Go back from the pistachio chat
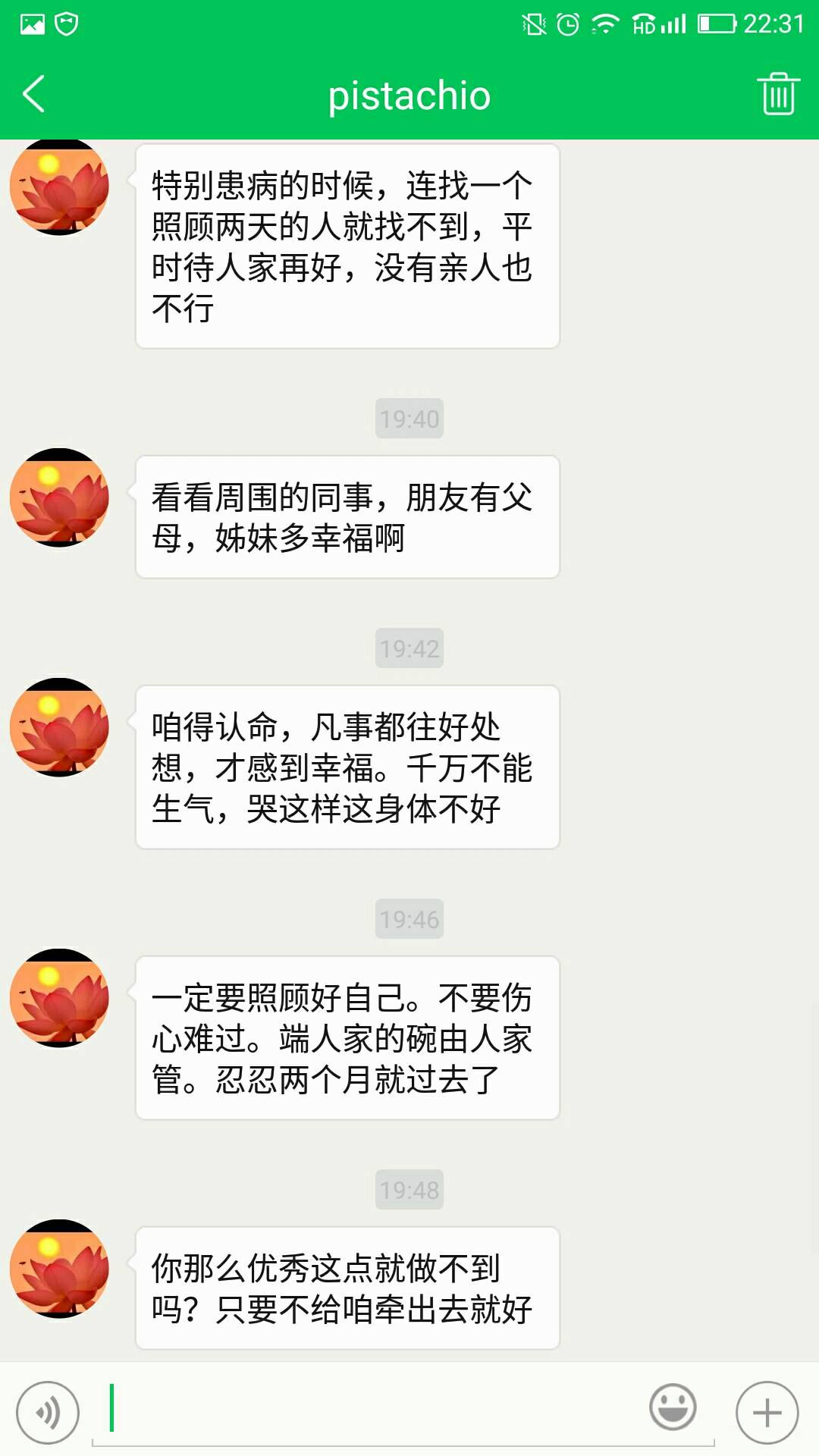Viewport: 819px width, 1456px height. click(34, 94)
